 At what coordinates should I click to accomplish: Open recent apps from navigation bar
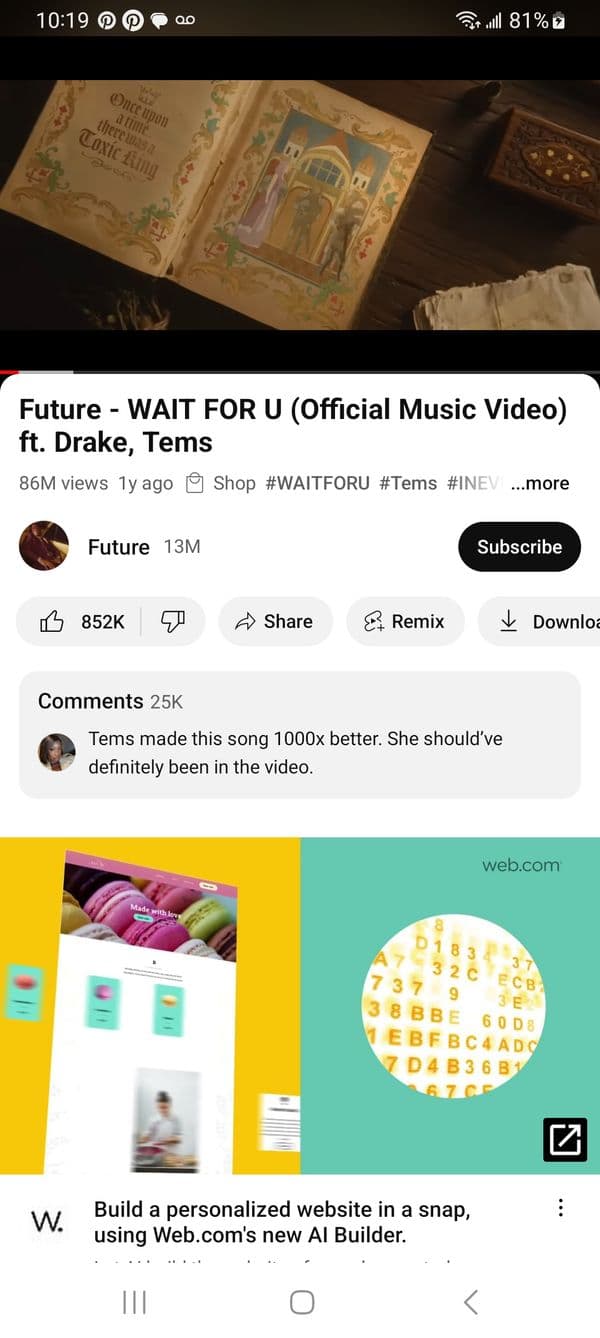point(134,1301)
